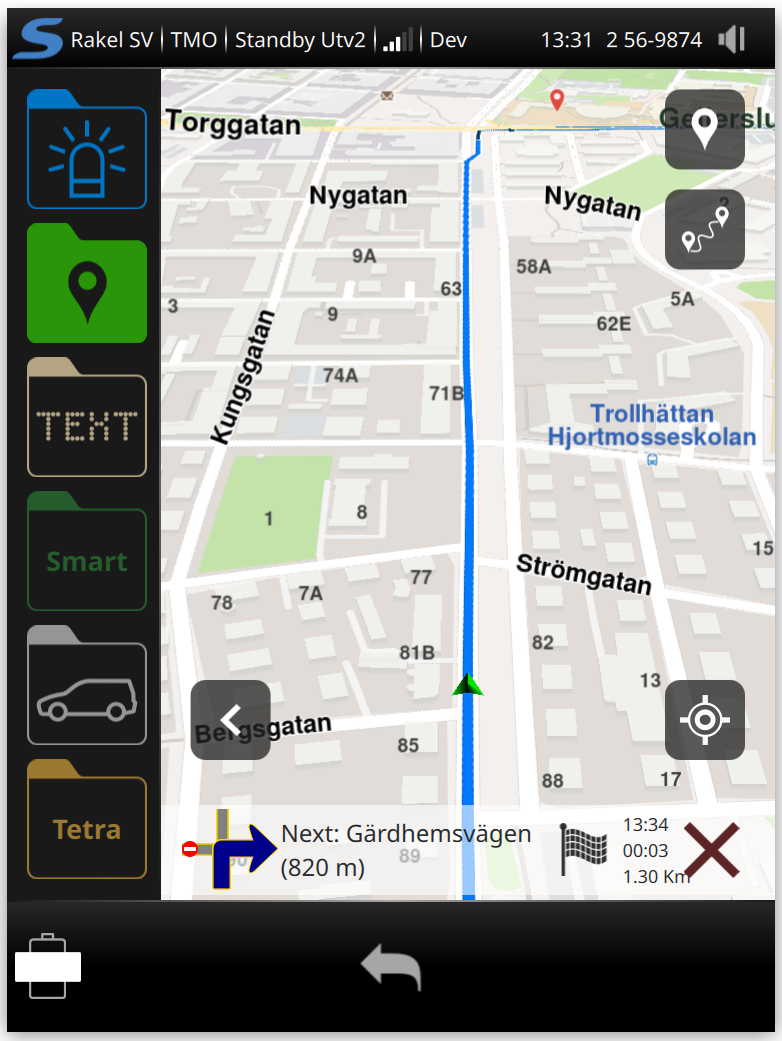Image resolution: width=782 pixels, height=1041 pixels.
Task: Cancel the active navigation route
Action: (711, 851)
